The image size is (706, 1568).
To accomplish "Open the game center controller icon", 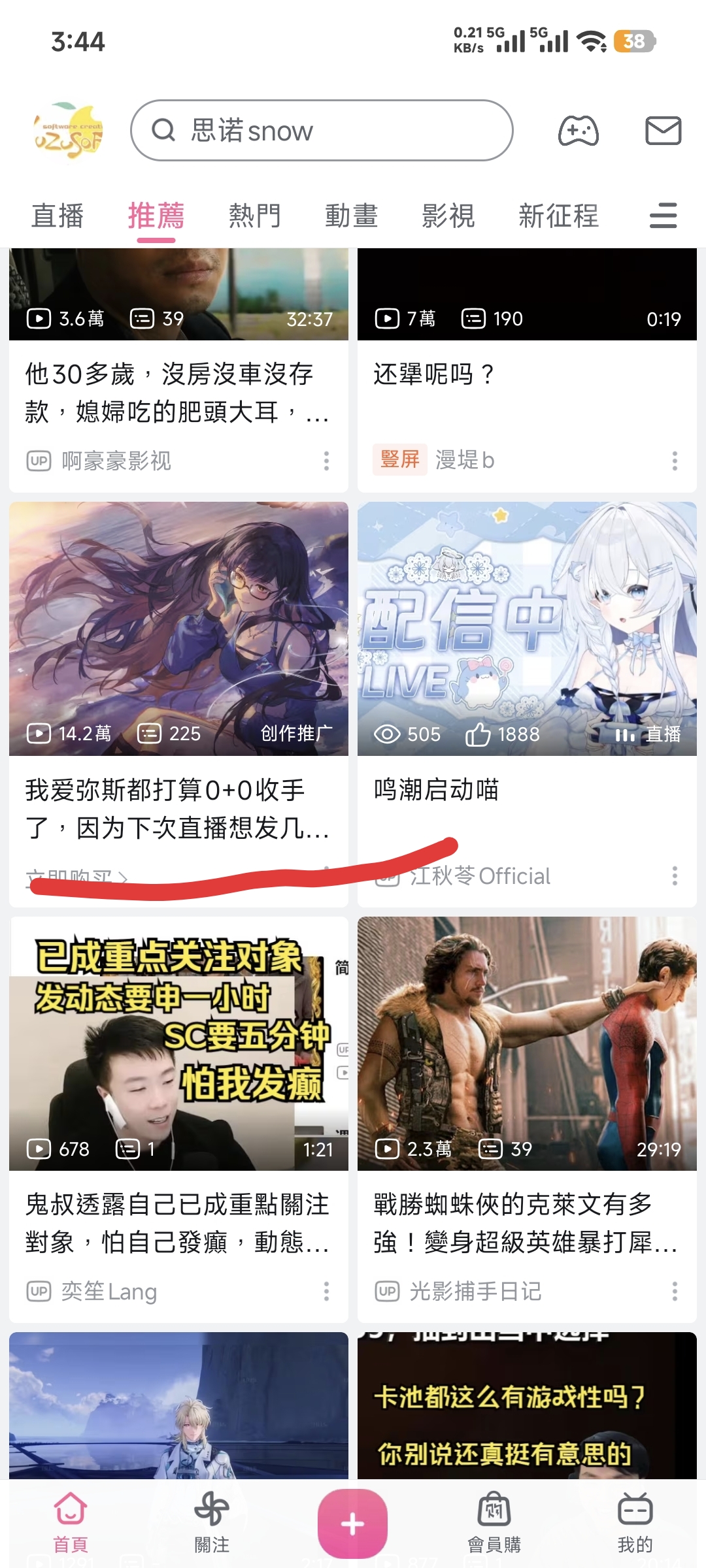I will [x=578, y=131].
